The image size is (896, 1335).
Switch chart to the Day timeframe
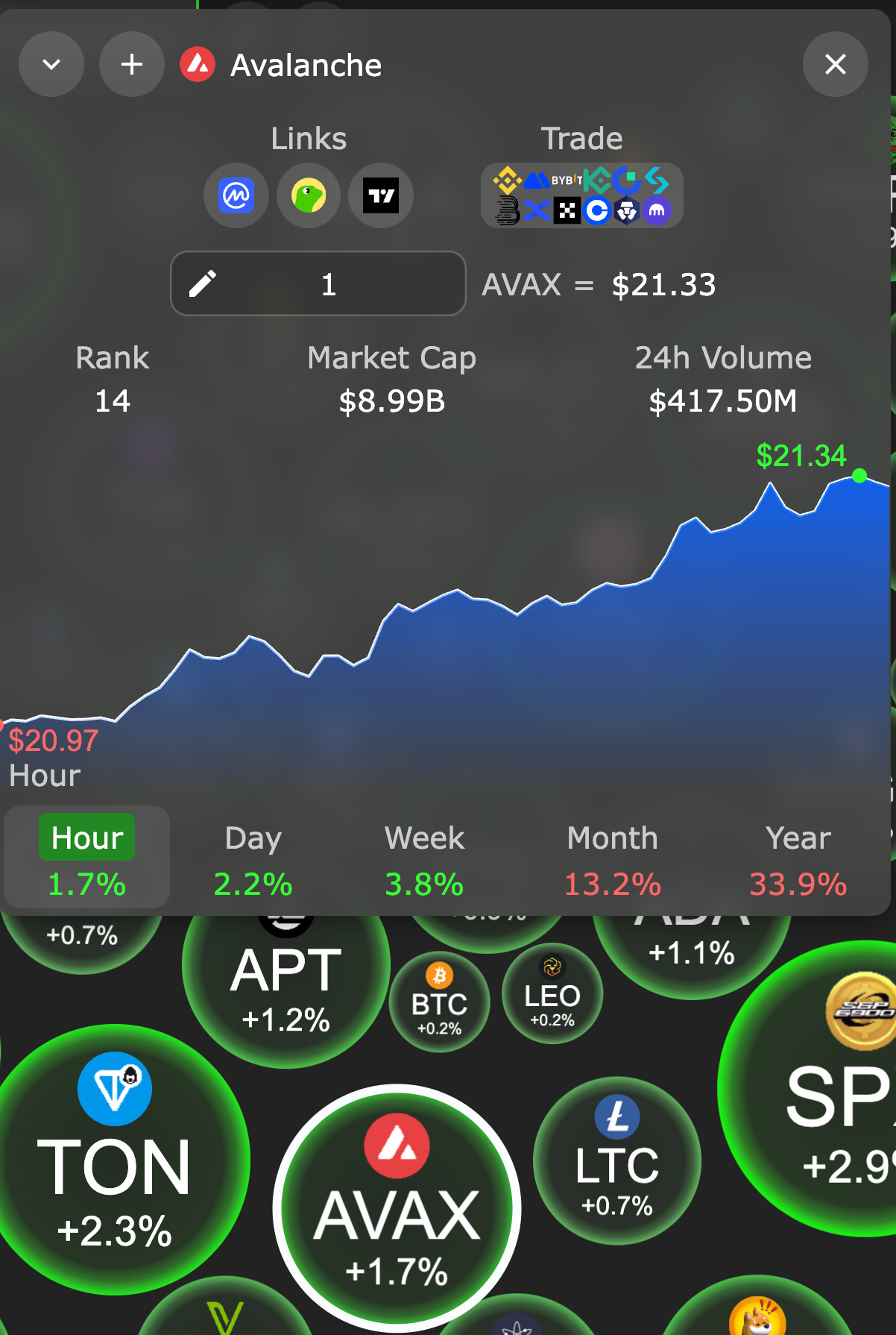(x=253, y=858)
